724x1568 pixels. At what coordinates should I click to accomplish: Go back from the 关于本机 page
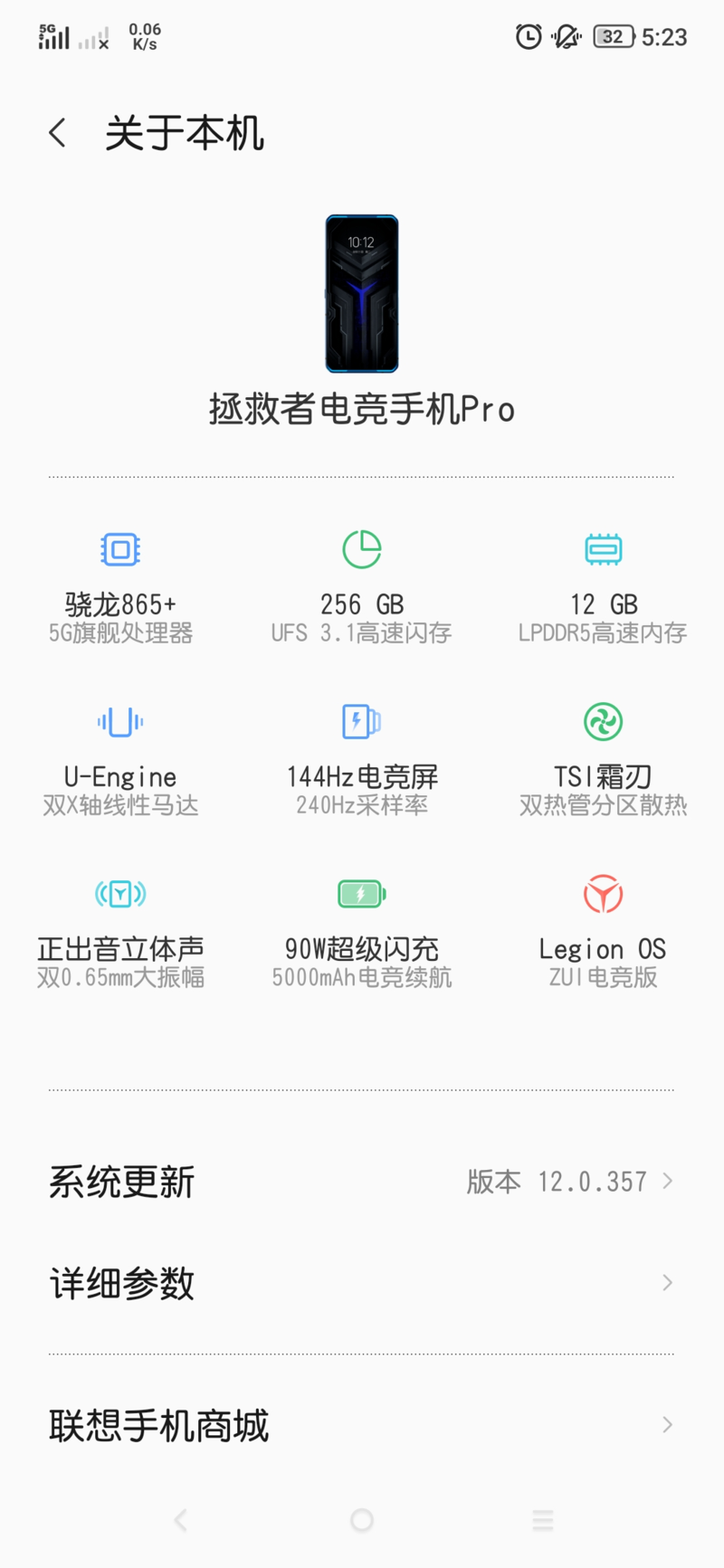tap(58, 133)
